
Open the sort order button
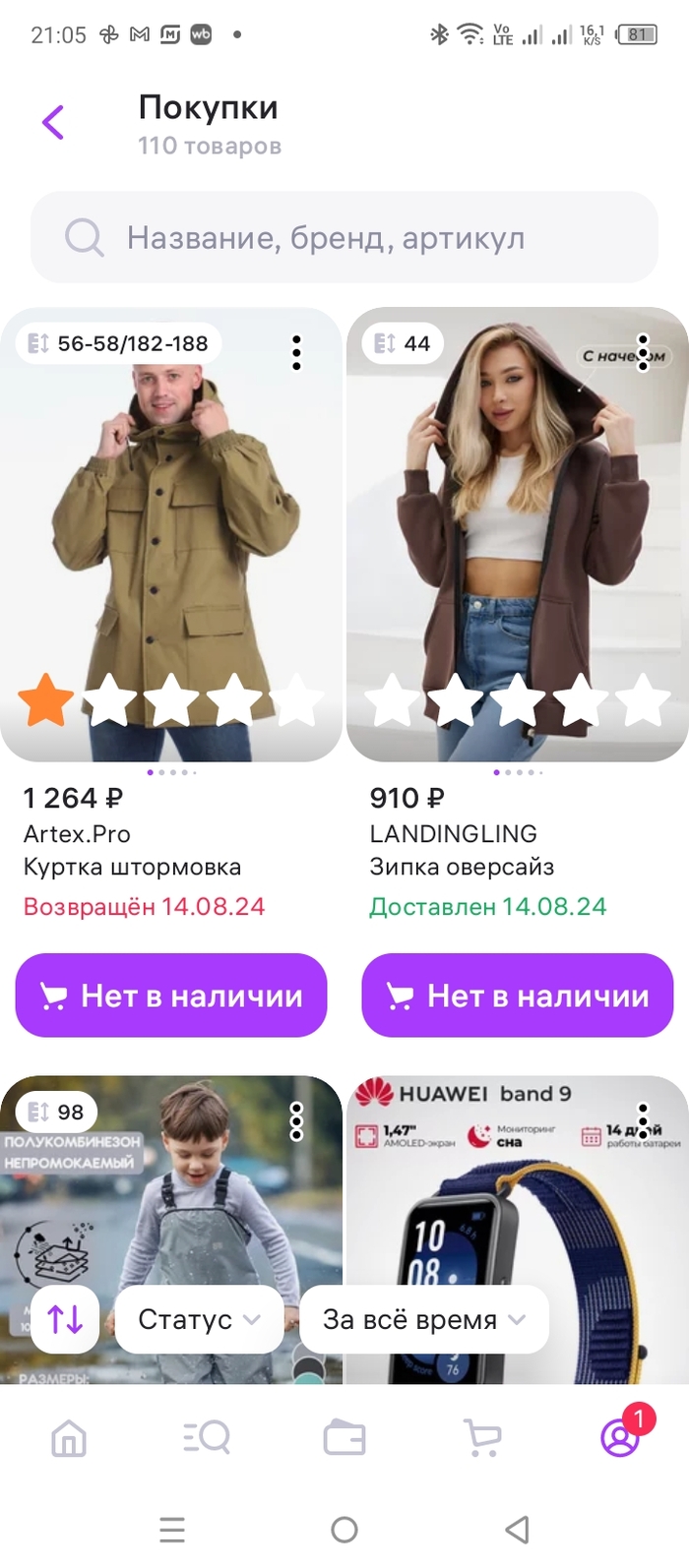(x=65, y=1319)
